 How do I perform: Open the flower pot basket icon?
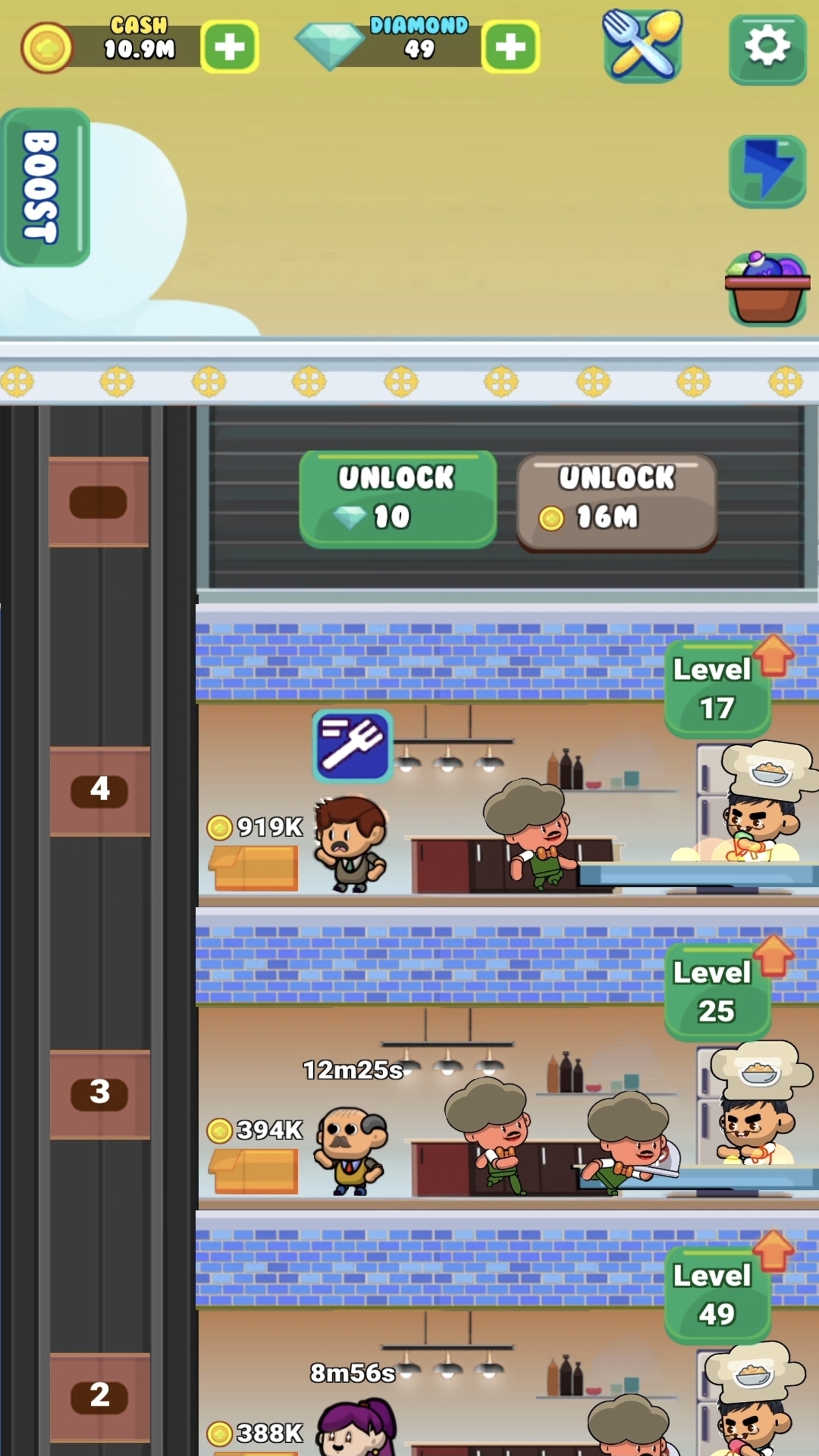(x=768, y=289)
